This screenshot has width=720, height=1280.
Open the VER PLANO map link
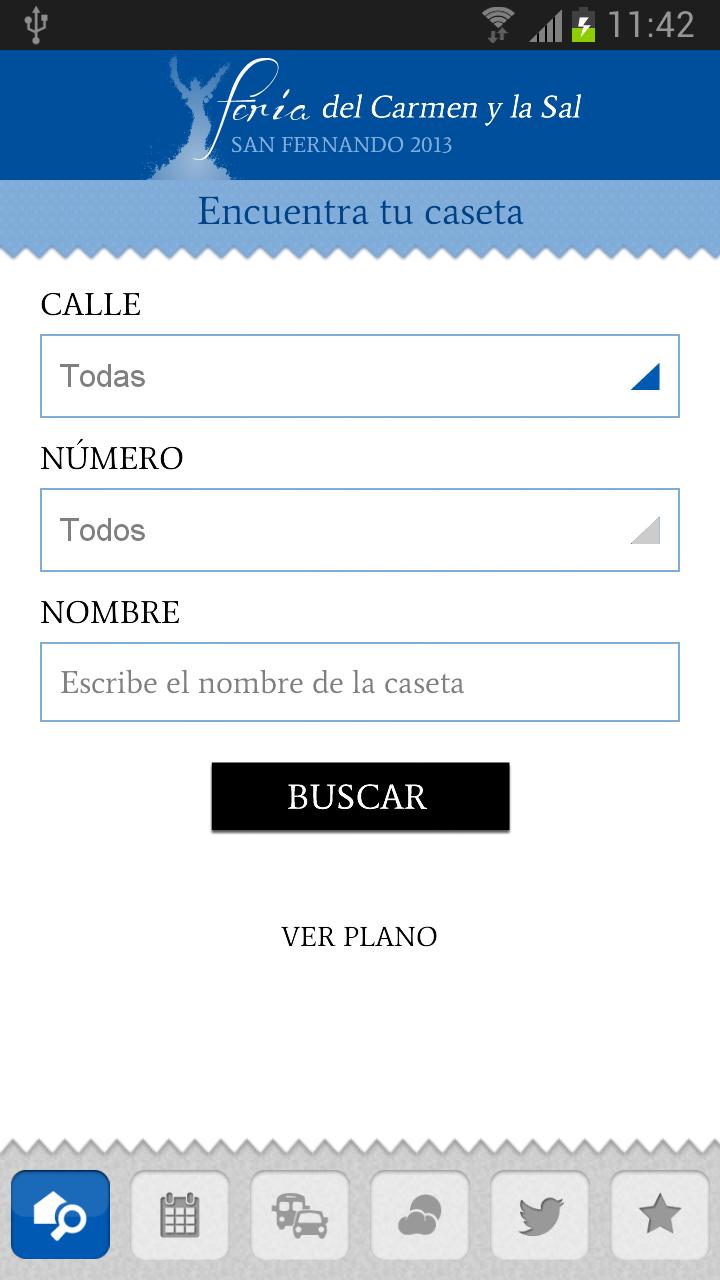(x=360, y=937)
